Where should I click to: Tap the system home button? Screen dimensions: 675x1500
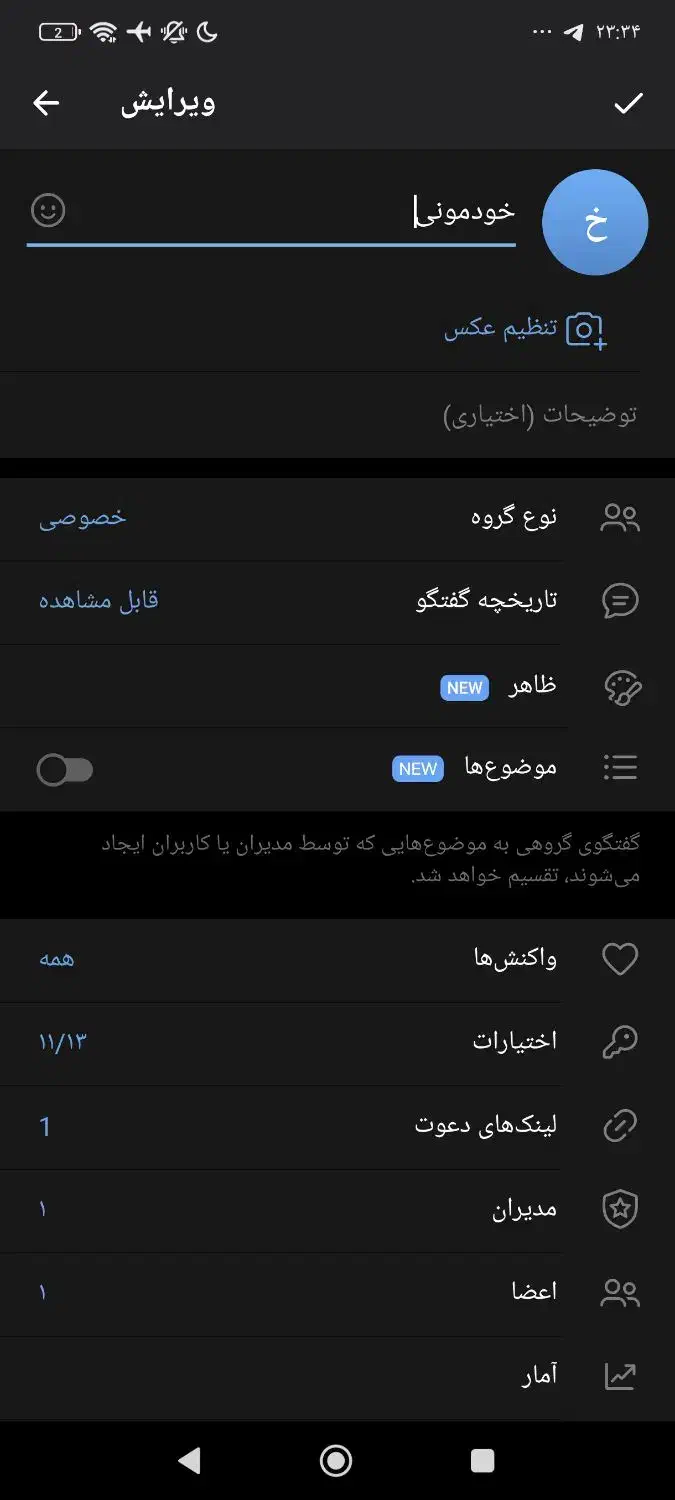[336, 1461]
